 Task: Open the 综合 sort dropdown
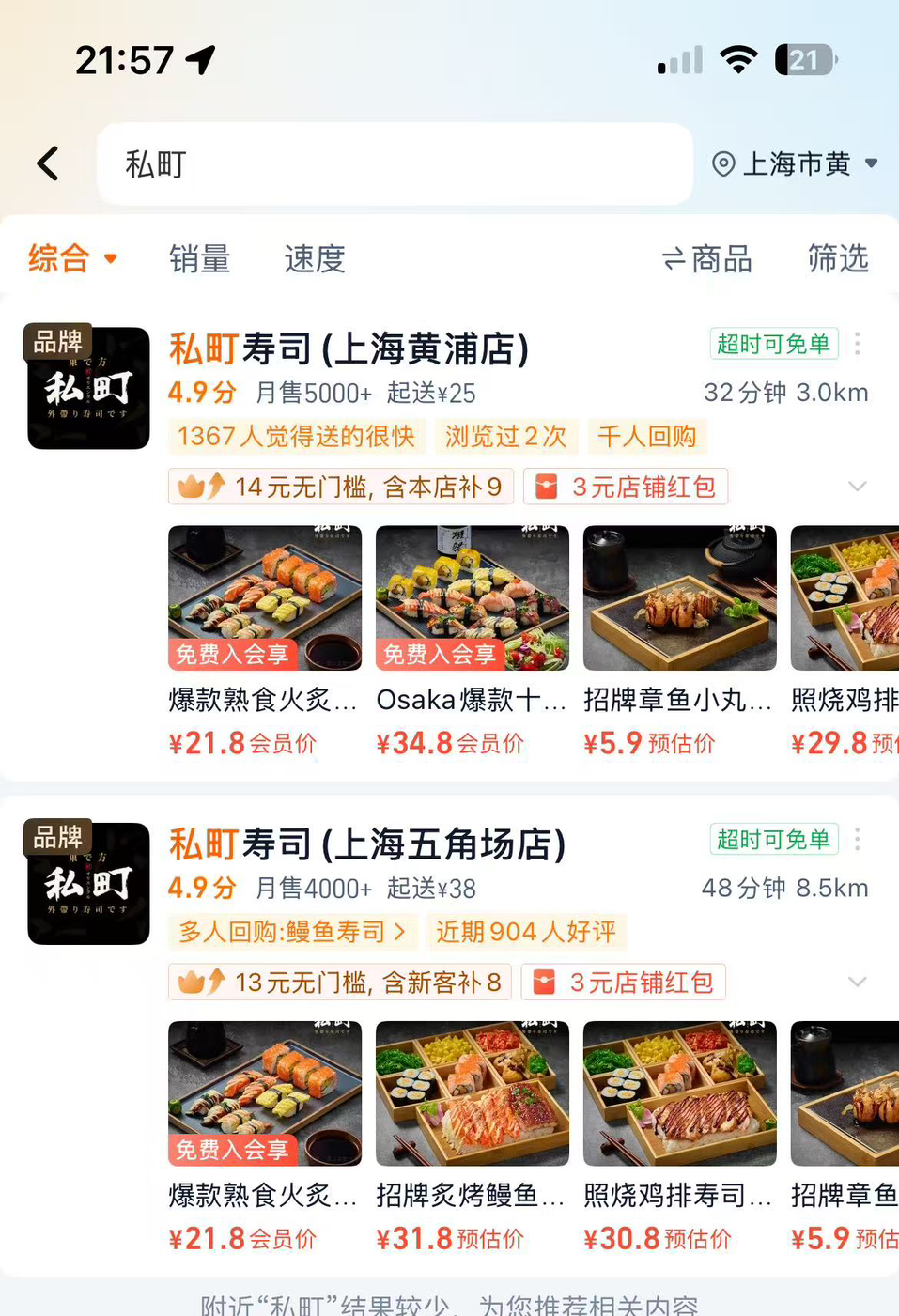click(x=72, y=258)
